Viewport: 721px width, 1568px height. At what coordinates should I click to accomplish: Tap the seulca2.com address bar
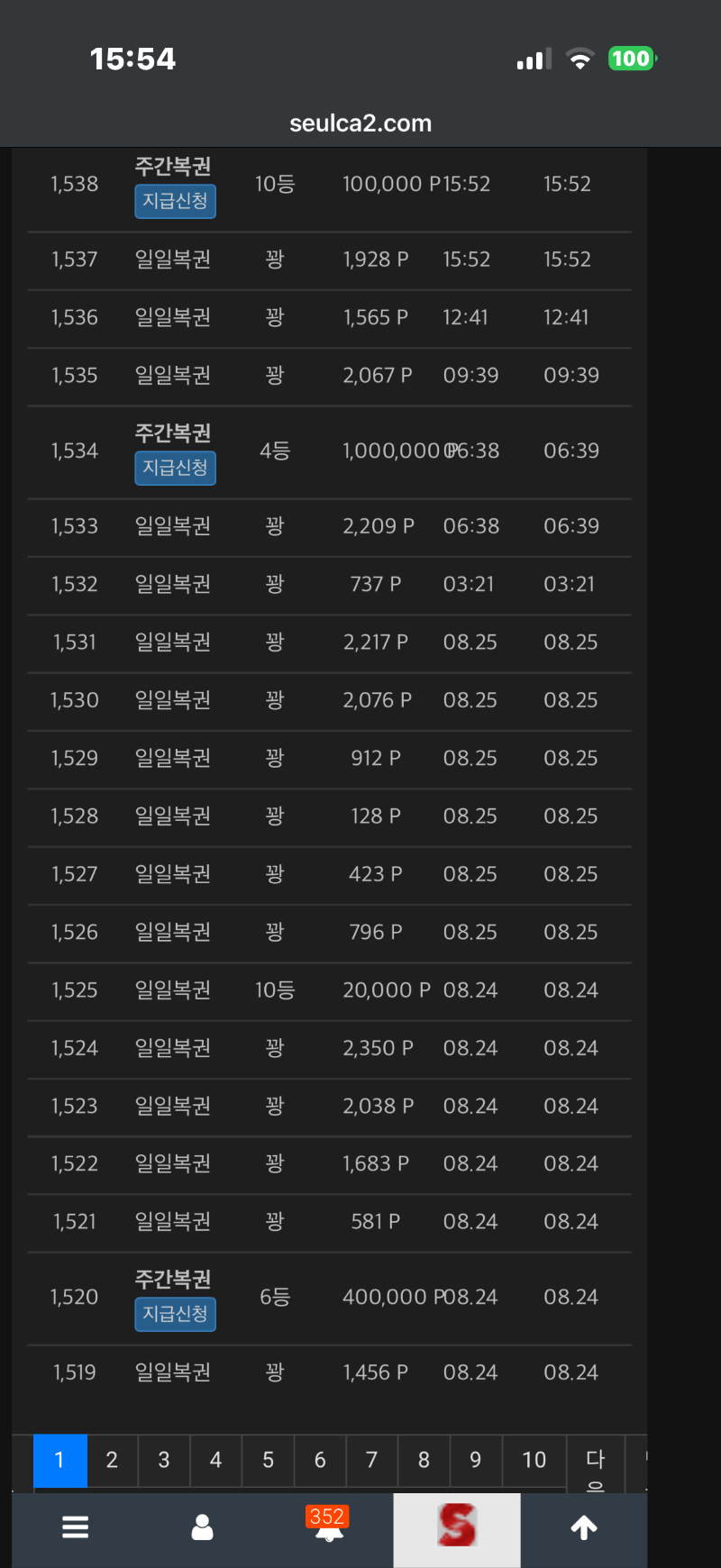360,123
